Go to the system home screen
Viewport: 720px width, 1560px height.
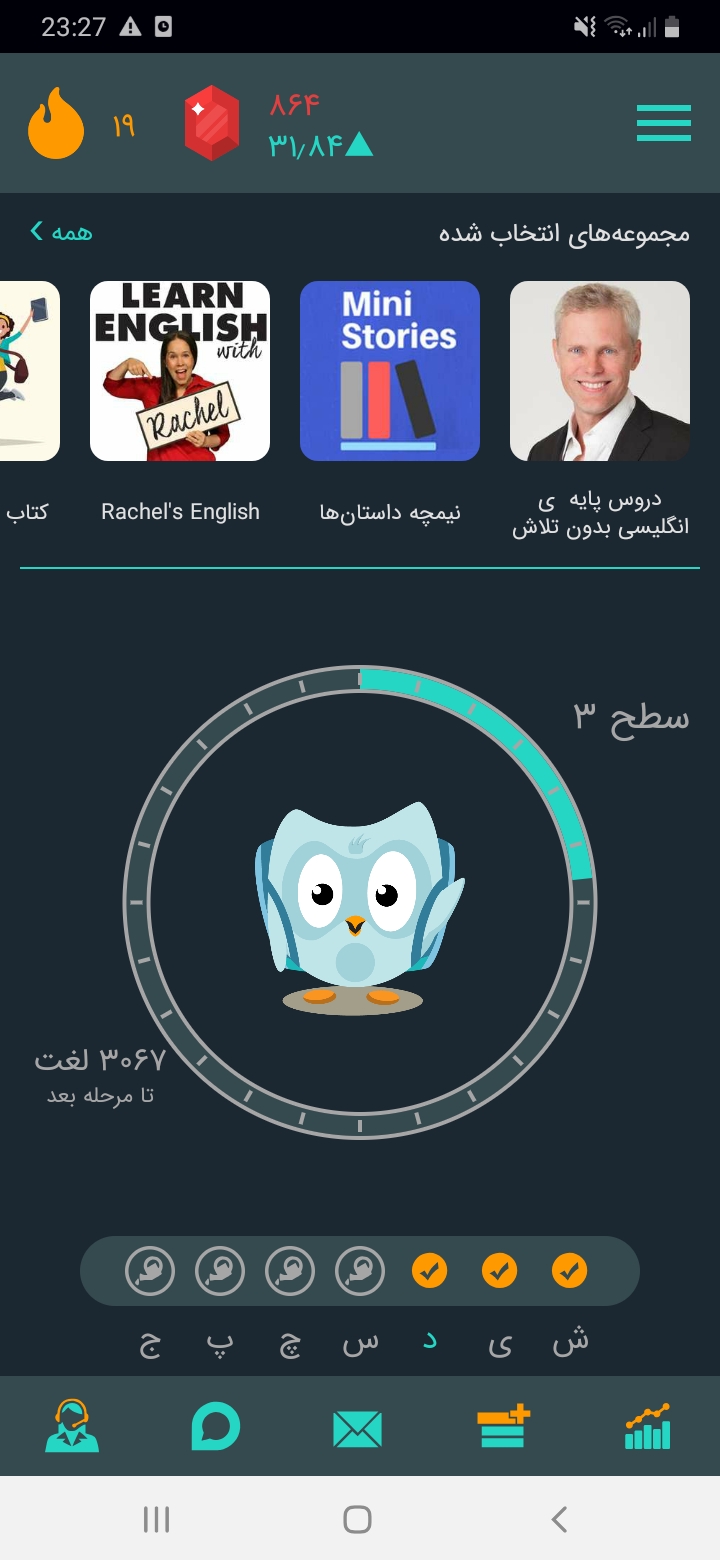[x=358, y=1519]
